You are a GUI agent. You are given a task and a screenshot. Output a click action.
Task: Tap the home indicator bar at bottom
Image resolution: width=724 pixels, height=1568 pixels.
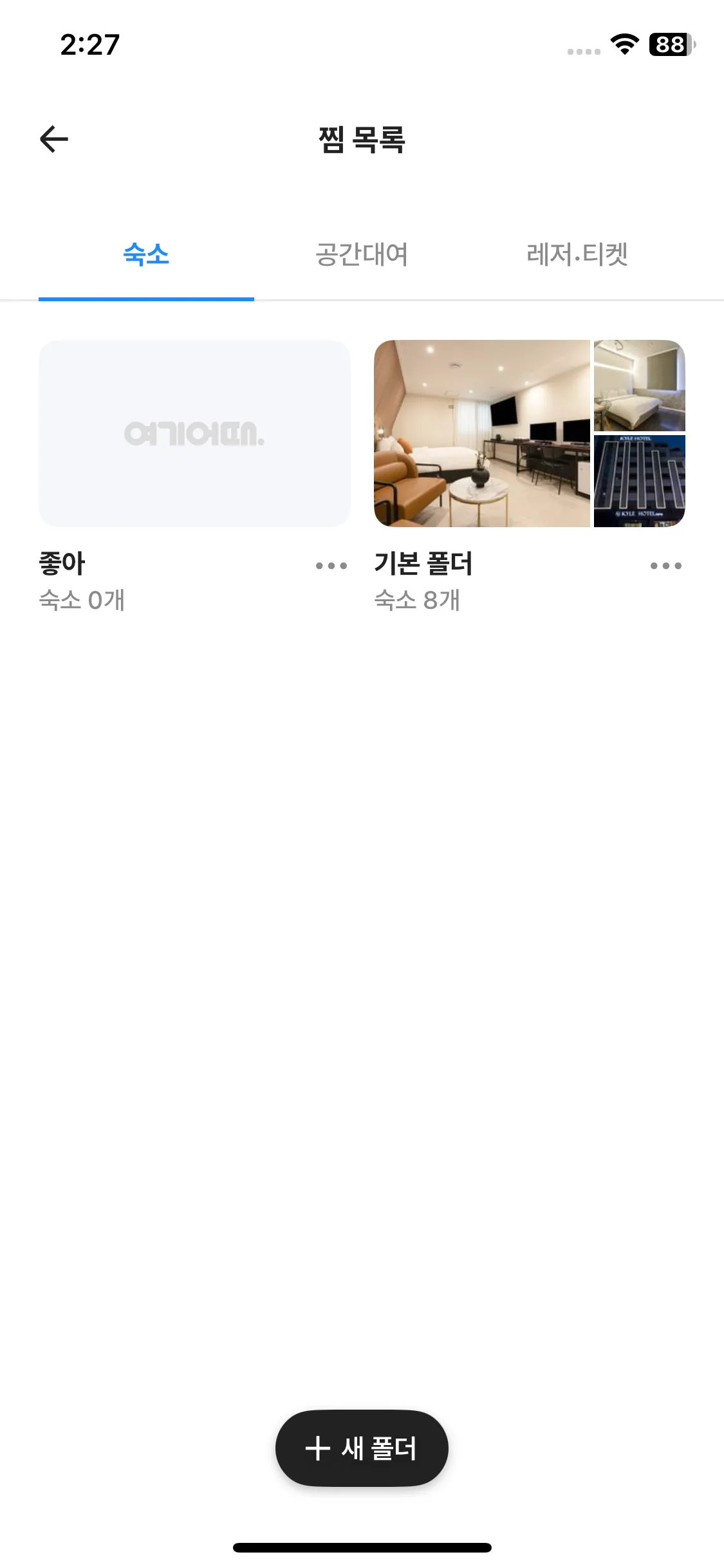362,1547
